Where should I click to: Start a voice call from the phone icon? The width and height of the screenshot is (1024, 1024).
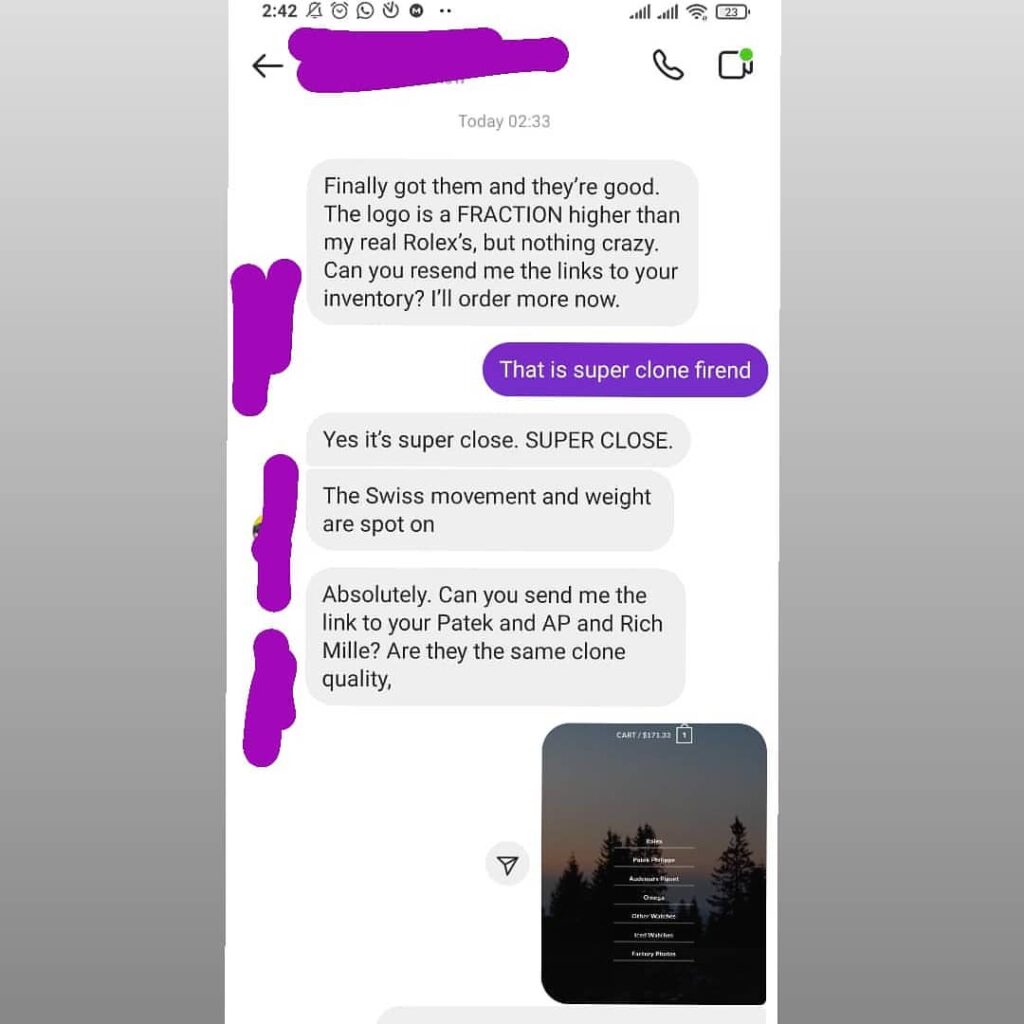tap(667, 65)
